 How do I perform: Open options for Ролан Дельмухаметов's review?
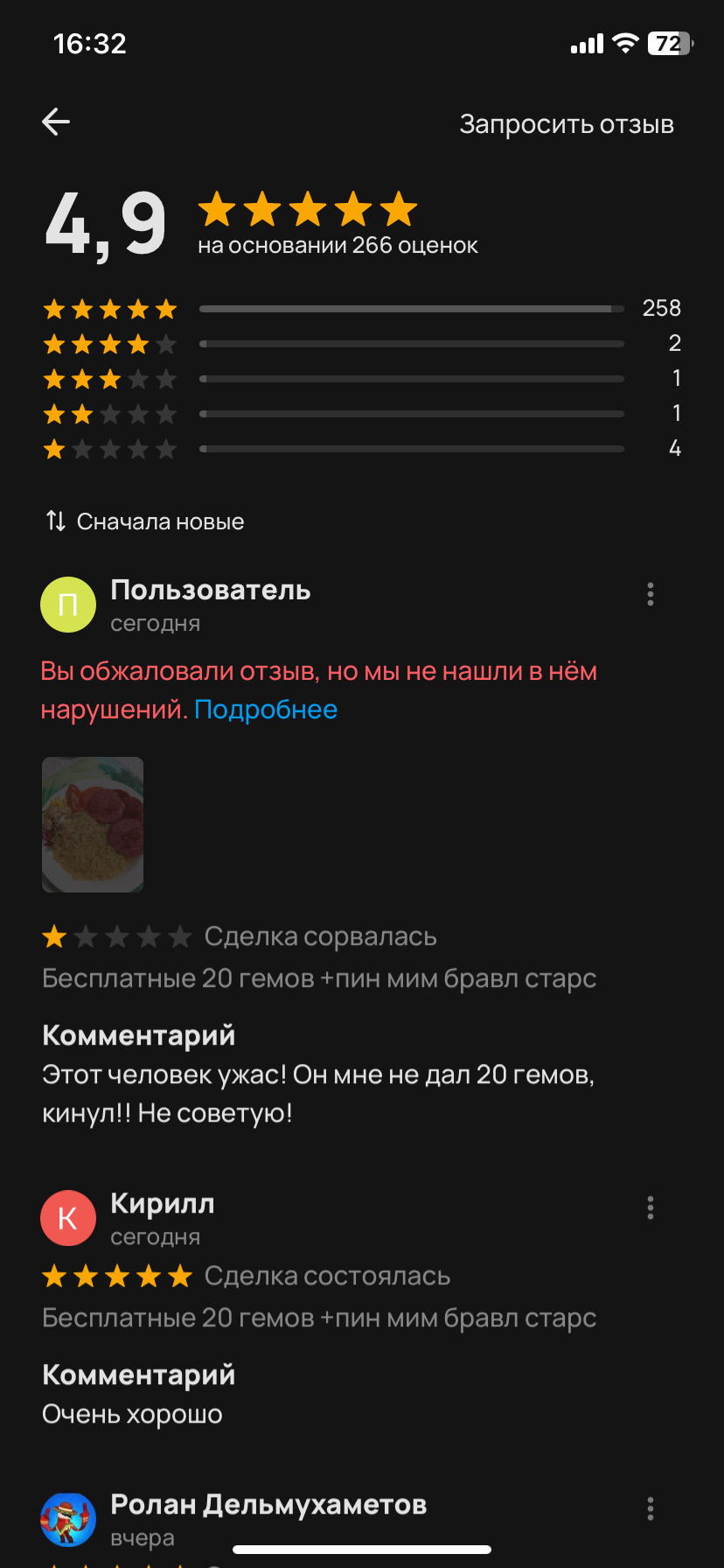click(650, 1508)
